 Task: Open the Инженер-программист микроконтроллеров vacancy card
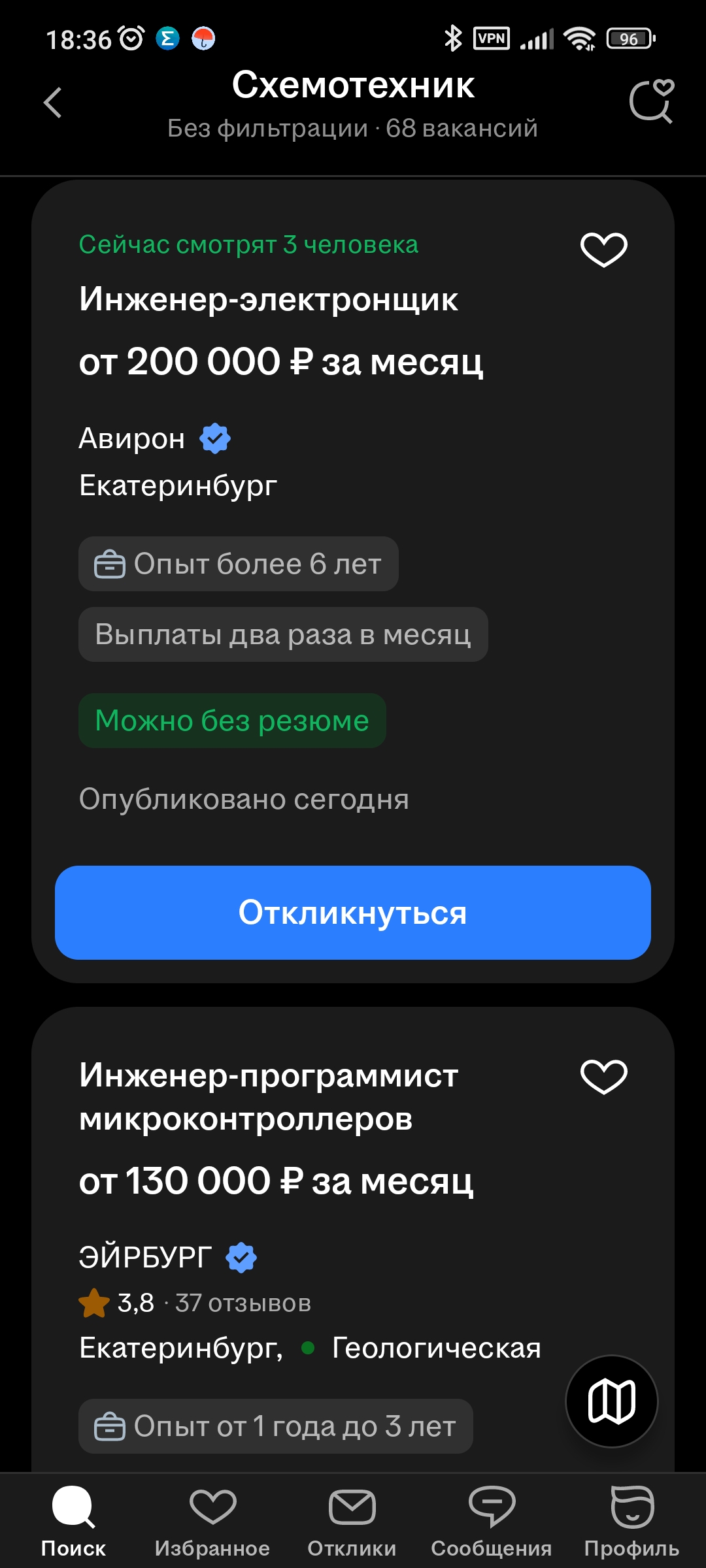(x=268, y=1097)
